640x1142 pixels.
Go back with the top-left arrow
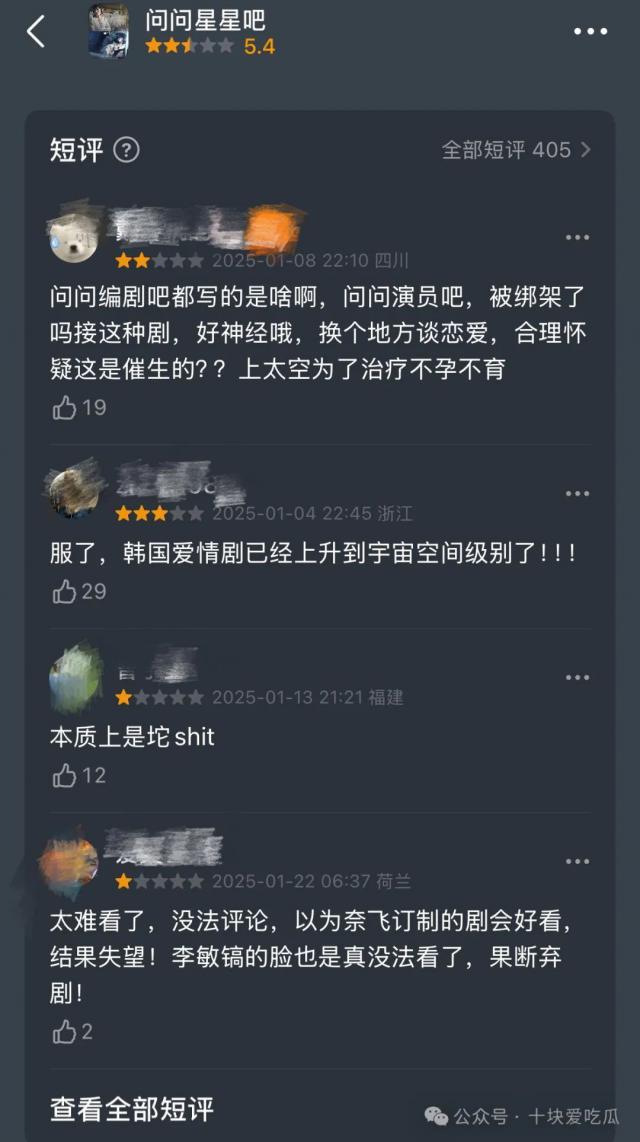(36, 32)
